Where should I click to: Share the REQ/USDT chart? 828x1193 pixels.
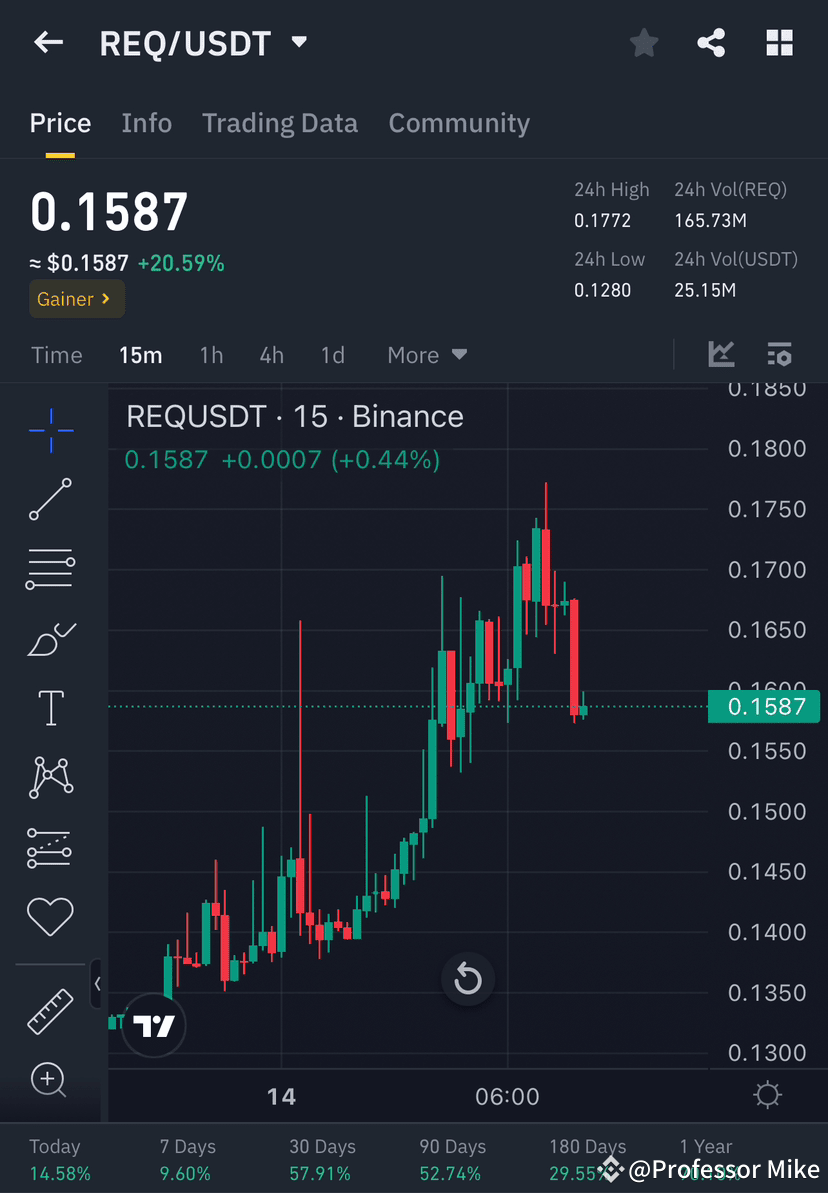[711, 42]
